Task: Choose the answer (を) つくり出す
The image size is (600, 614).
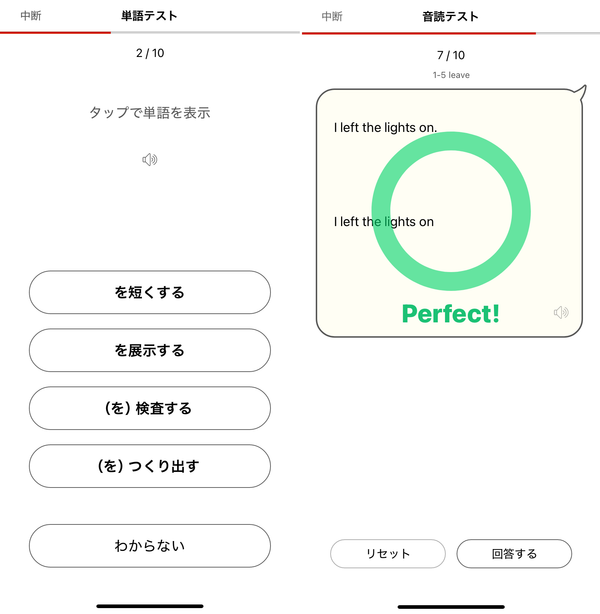Action: [x=150, y=466]
